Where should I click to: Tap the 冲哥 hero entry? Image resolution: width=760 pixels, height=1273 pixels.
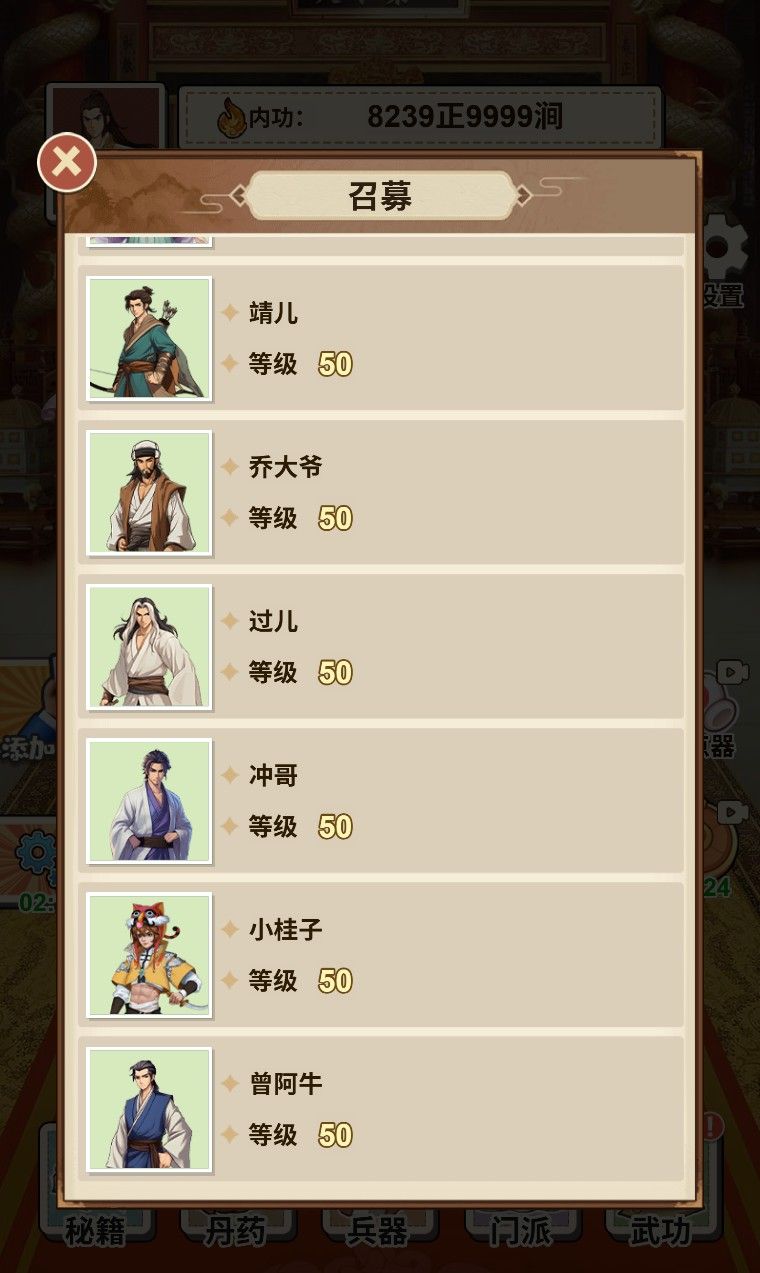380,800
